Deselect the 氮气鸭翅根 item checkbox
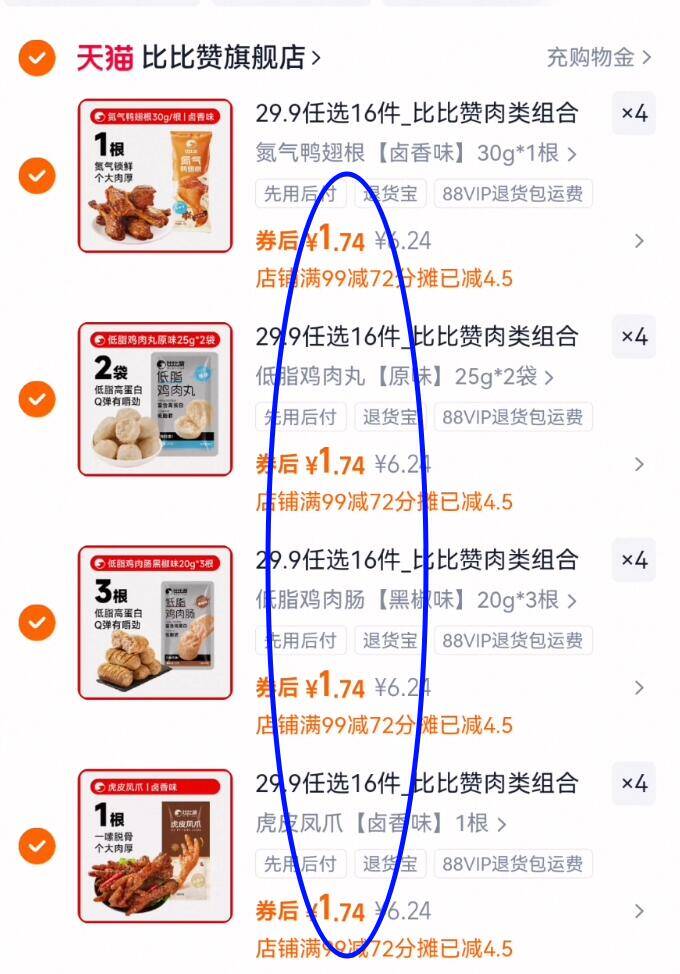The width and height of the screenshot is (680, 974). pyautogui.click(x=36, y=176)
